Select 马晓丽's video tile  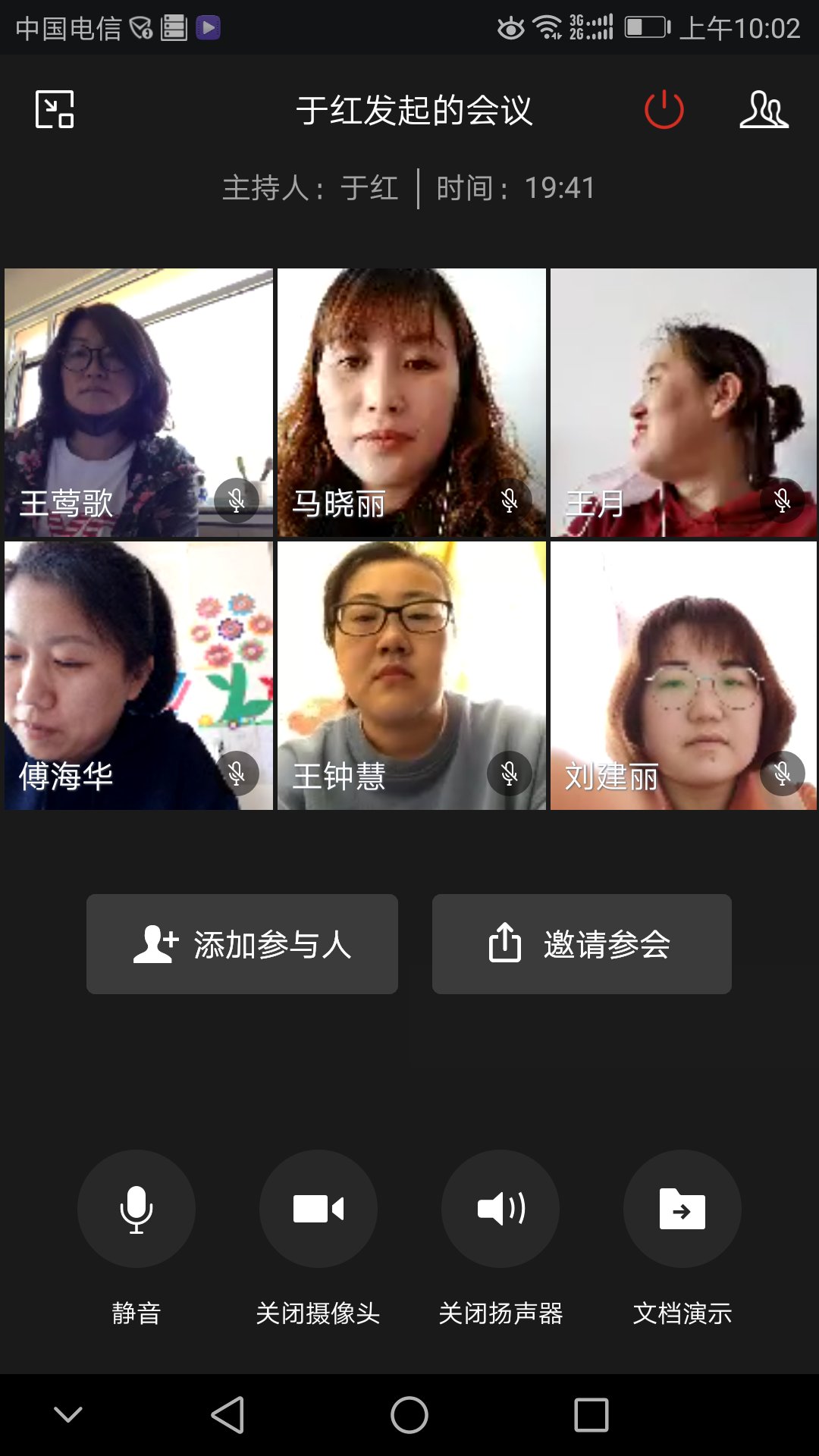(411, 402)
